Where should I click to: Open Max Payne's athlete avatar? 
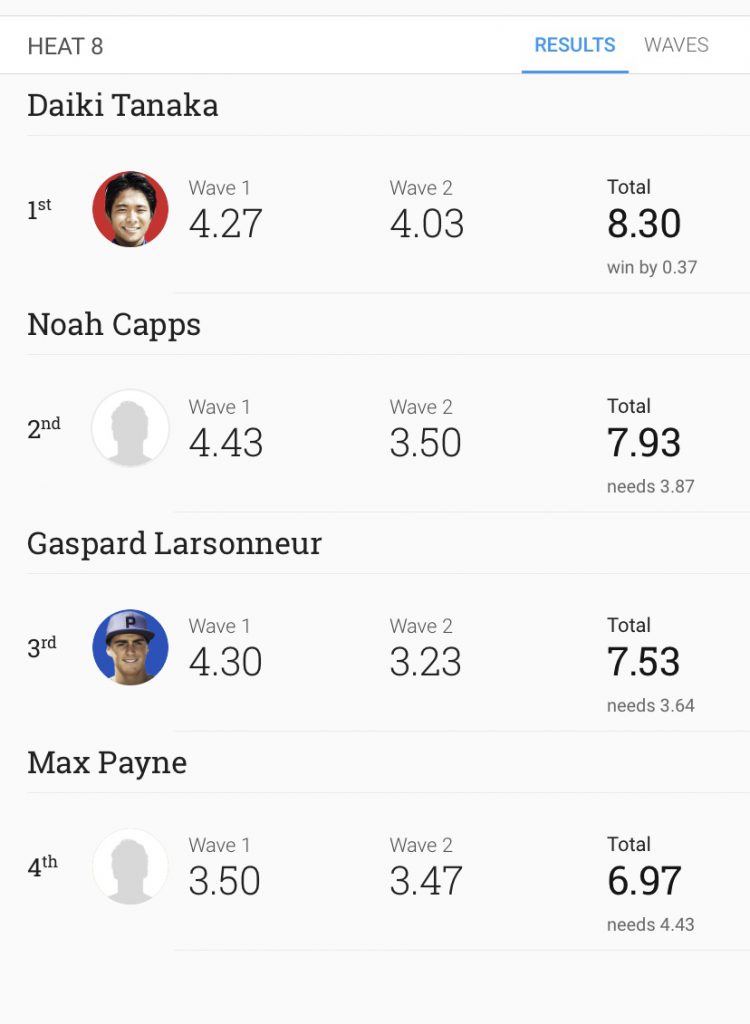(130, 866)
